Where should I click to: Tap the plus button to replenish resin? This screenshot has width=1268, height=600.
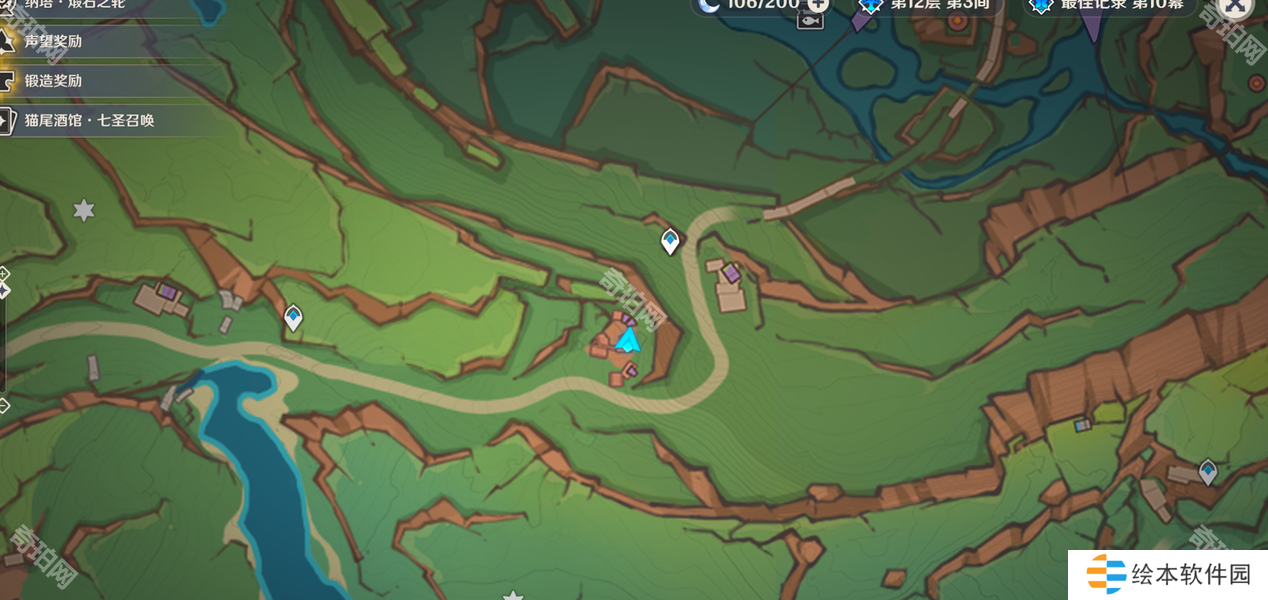pos(818,5)
